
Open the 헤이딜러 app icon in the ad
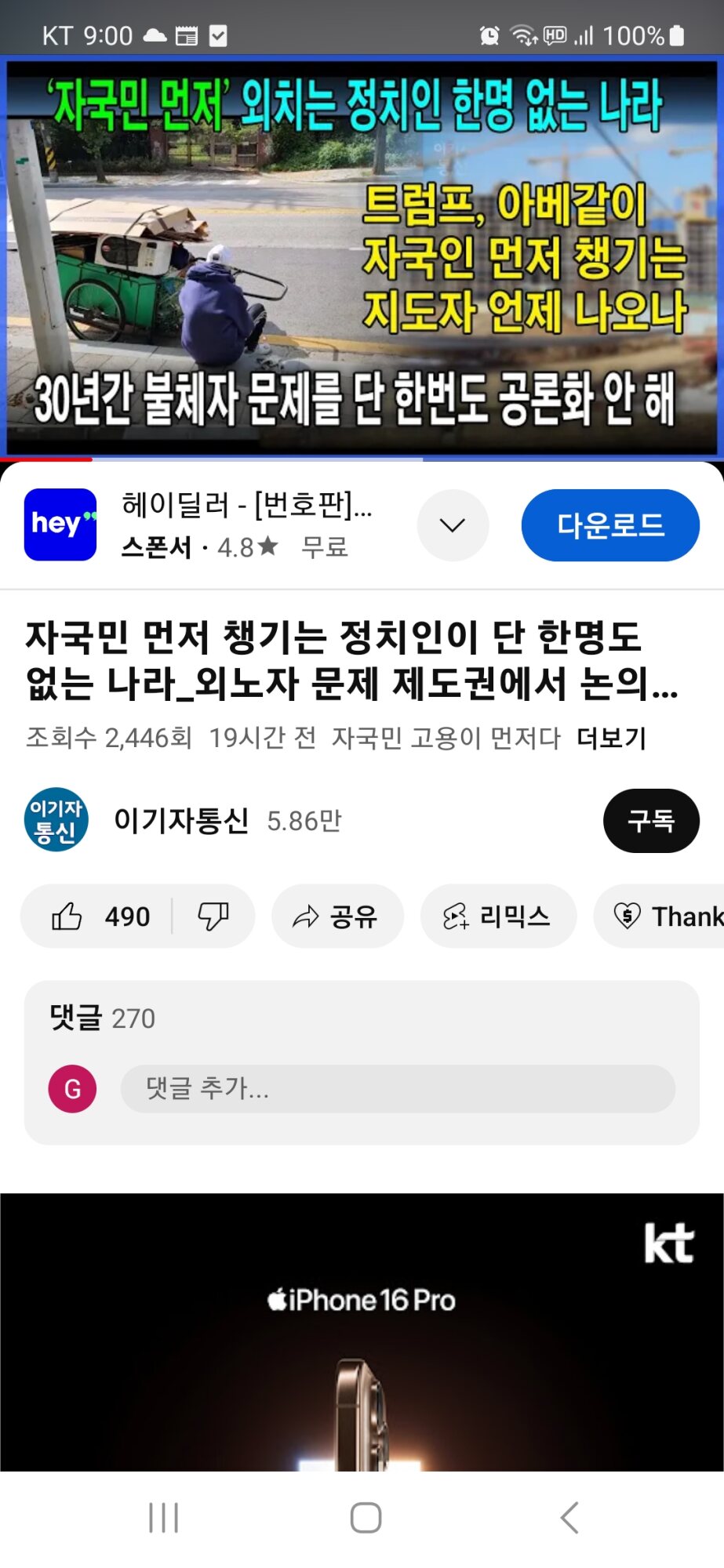tap(60, 524)
